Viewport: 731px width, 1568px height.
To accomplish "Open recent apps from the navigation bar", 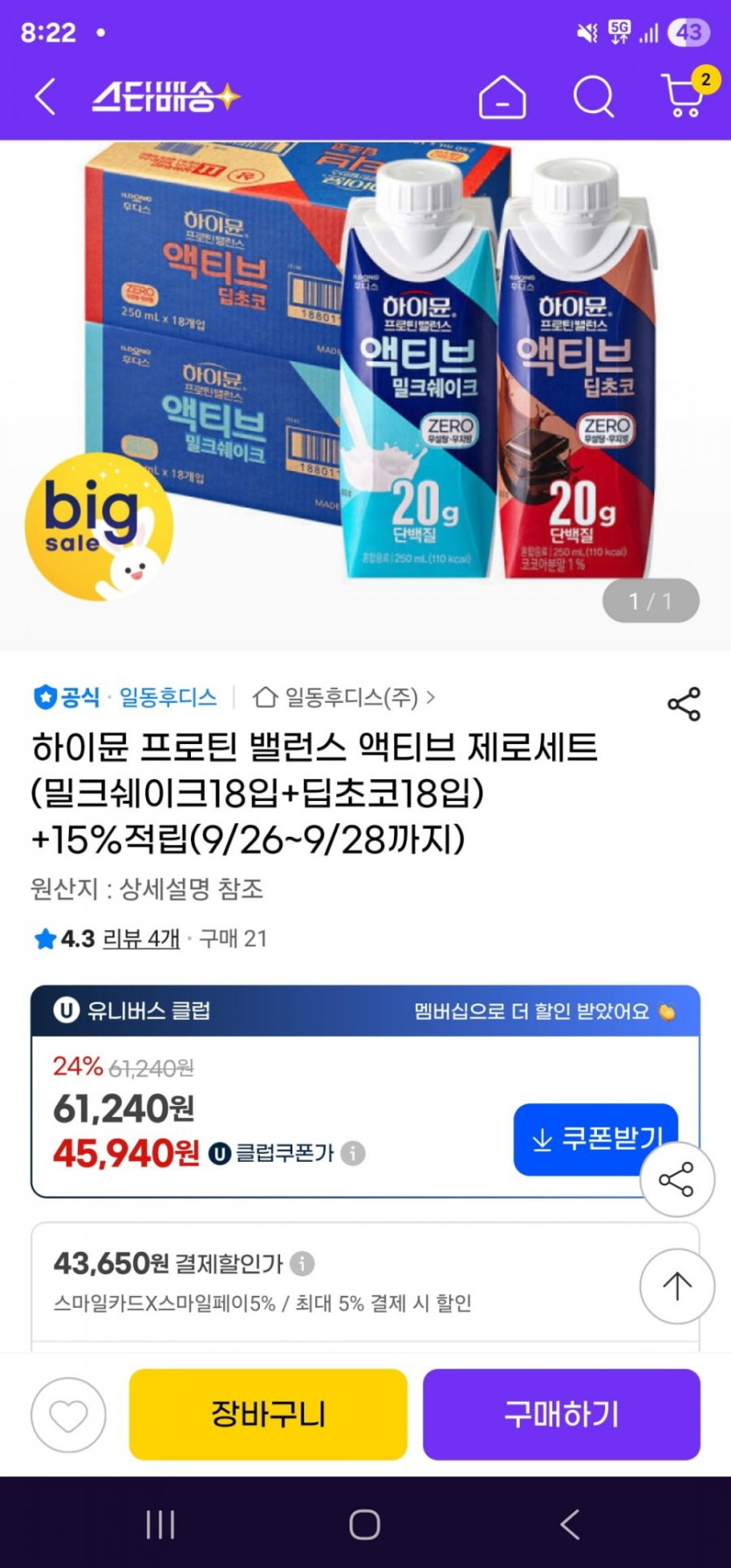I will point(160,1524).
